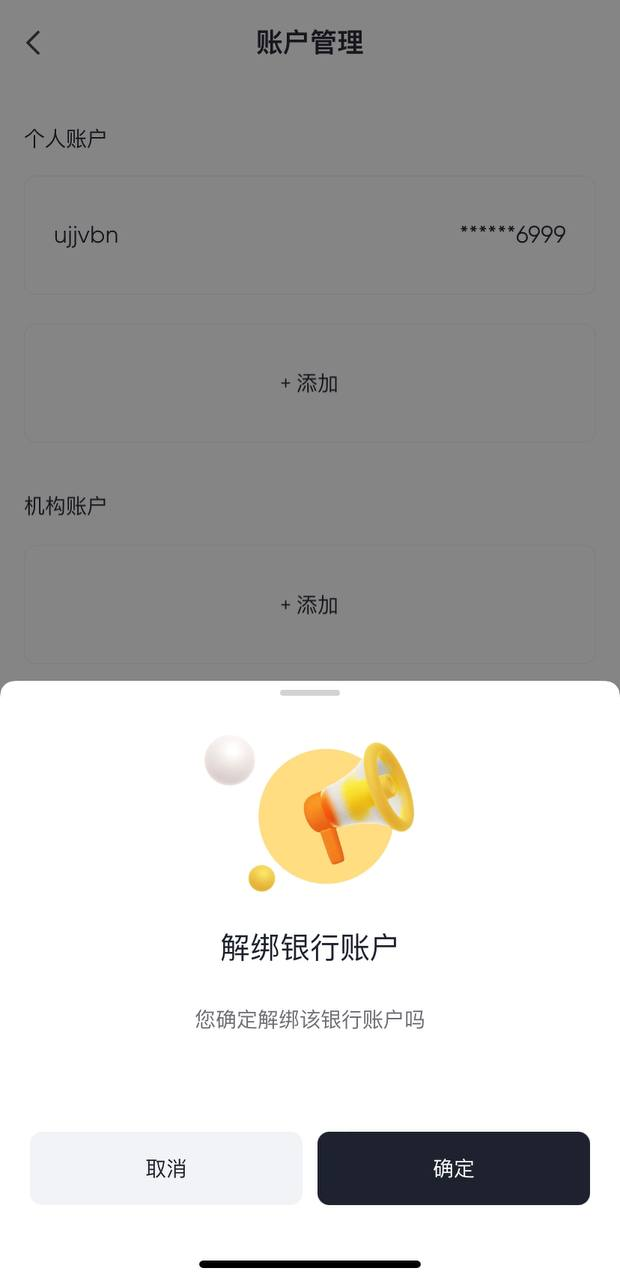This screenshot has height=1280, width=620.
Task: Confirm unbinding with 确定 button
Action: click(x=453, y=1168)
